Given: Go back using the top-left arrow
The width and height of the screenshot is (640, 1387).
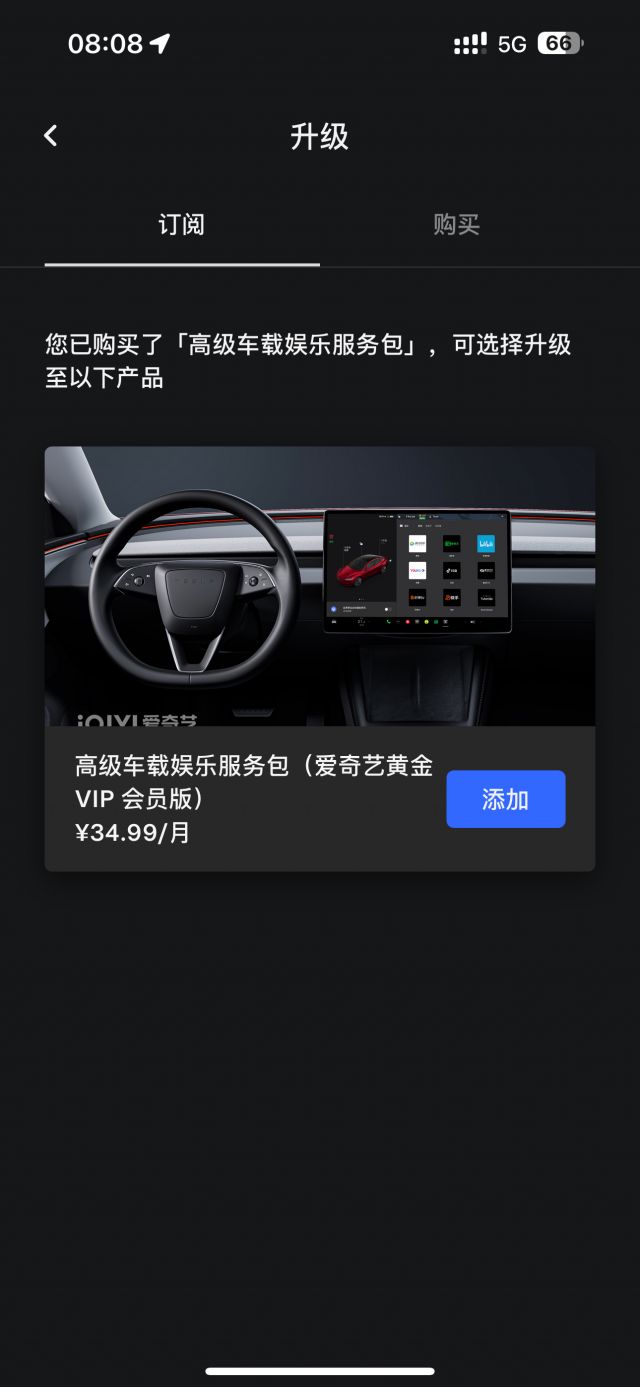Looking at the screenshot, I should pos(51,136).
